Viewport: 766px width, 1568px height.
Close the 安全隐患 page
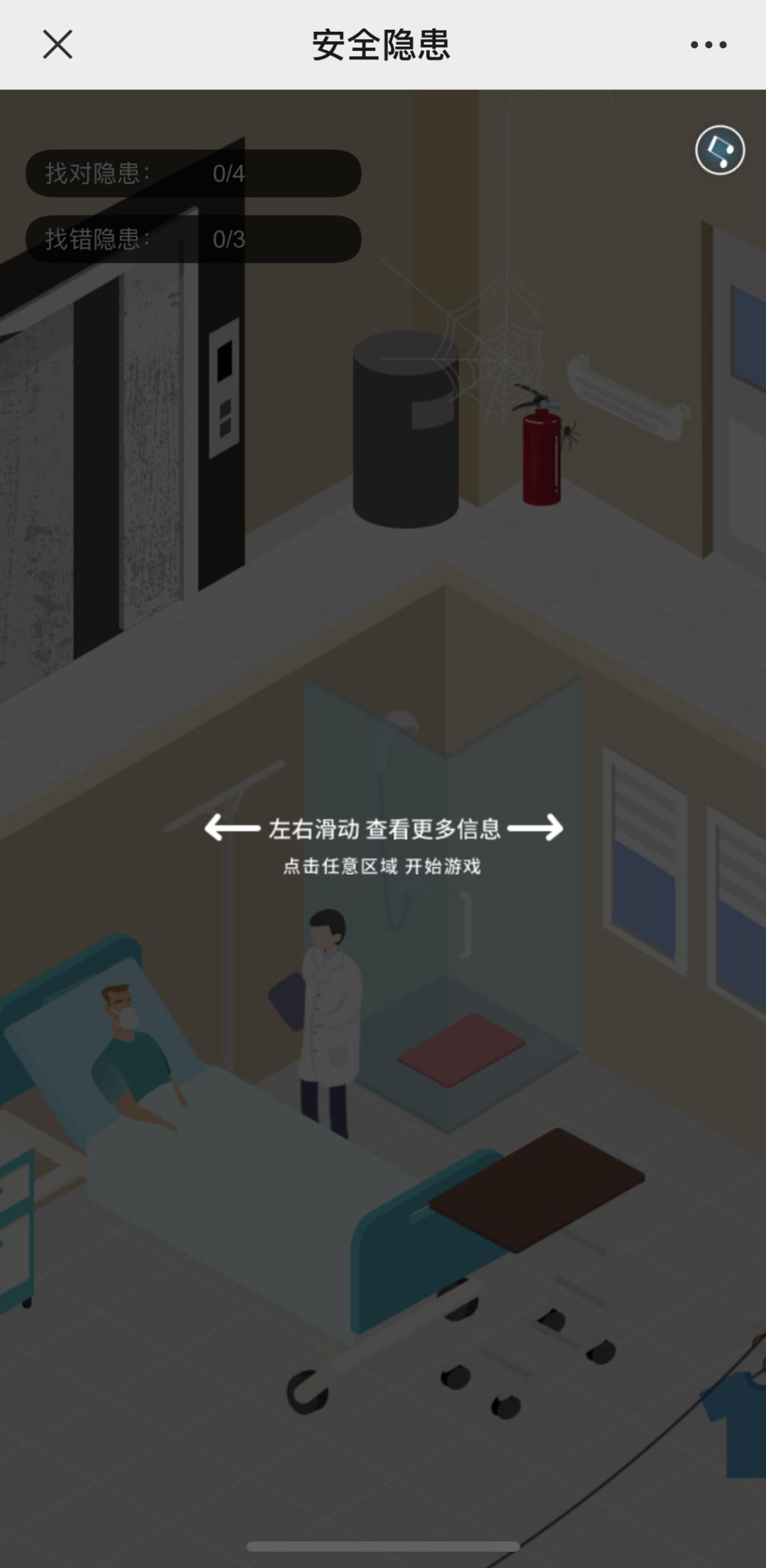click(x=57, y=45)
